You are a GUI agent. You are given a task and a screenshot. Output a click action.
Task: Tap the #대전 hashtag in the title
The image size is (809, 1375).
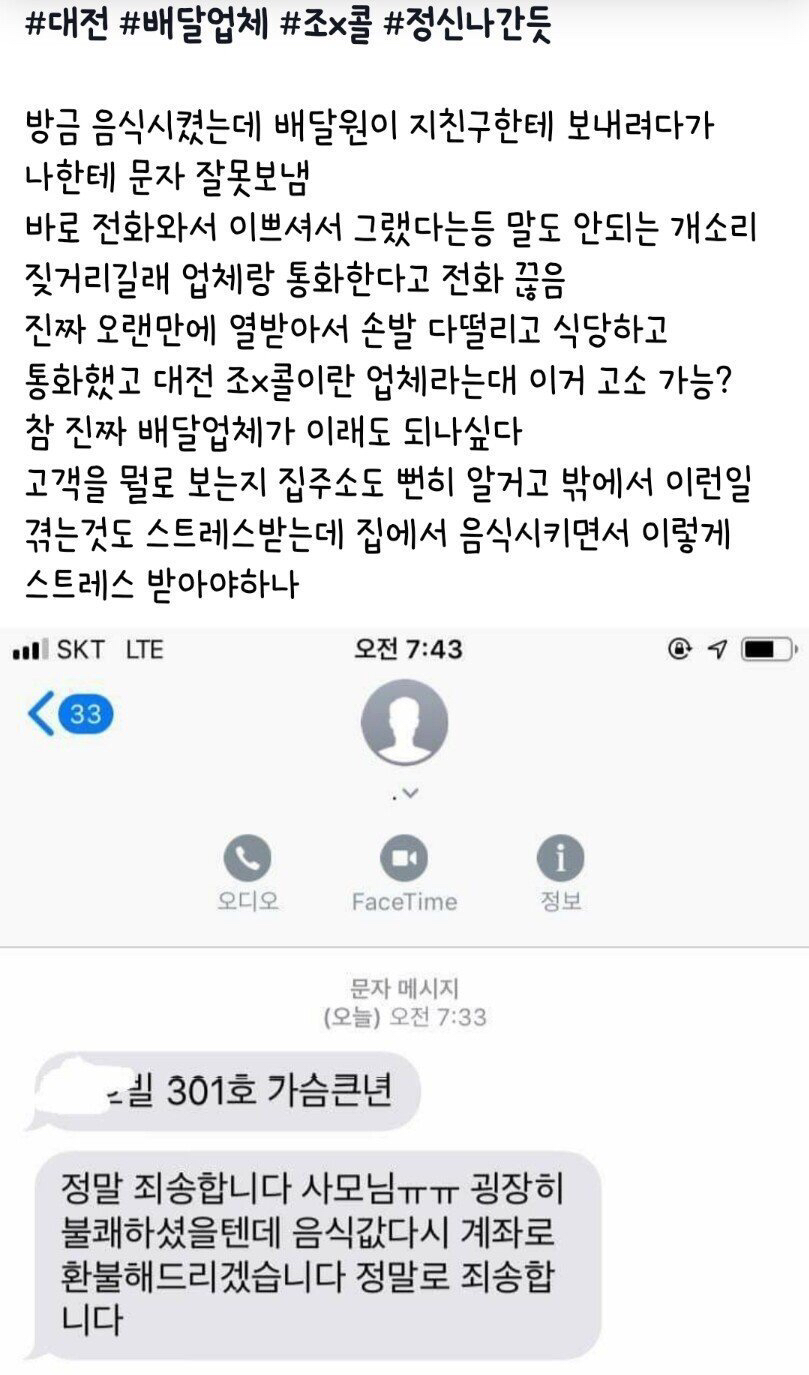click(x=69, y=27)
